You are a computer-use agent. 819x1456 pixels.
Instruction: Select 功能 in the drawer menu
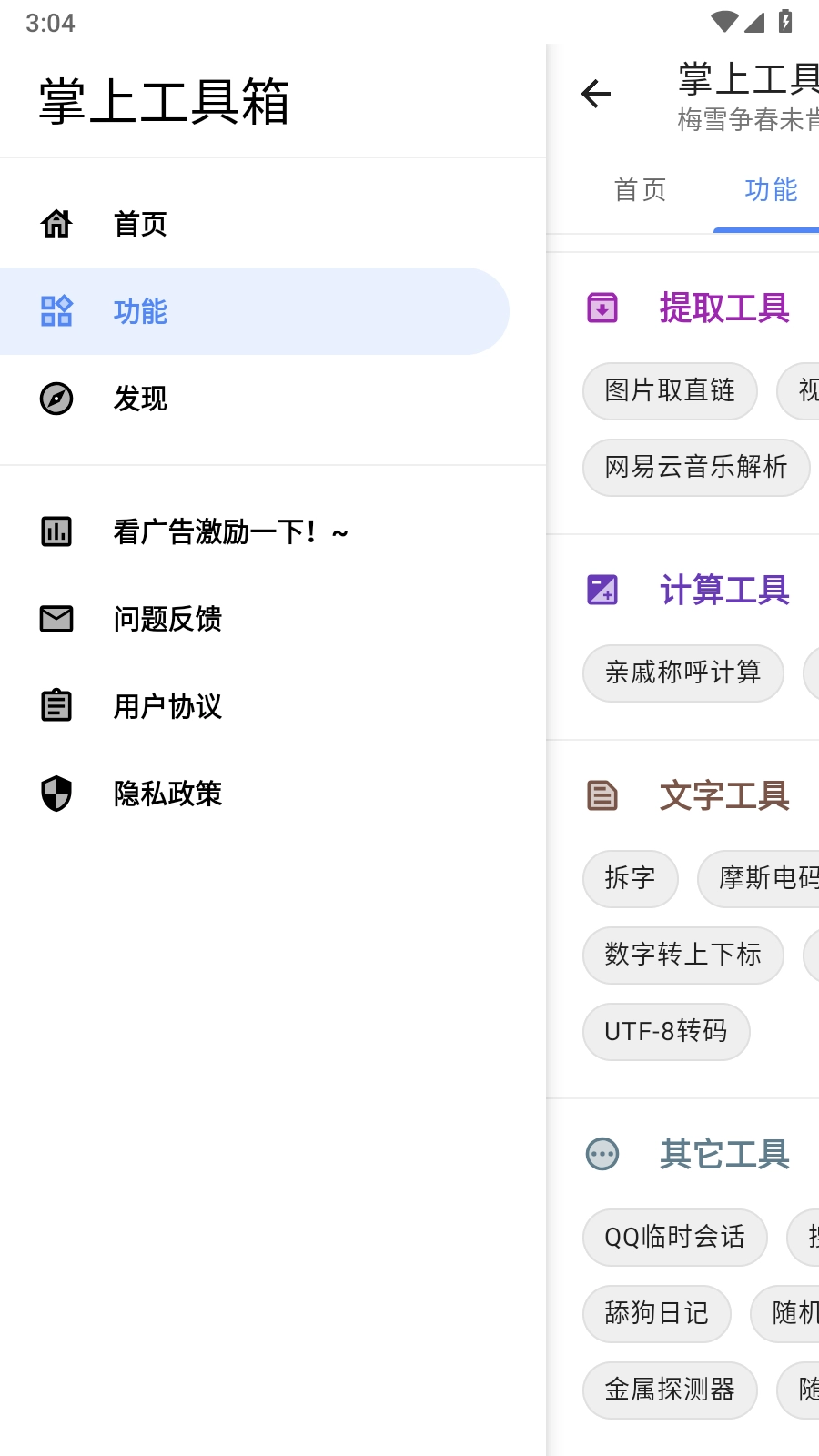(x=255, y=311)
